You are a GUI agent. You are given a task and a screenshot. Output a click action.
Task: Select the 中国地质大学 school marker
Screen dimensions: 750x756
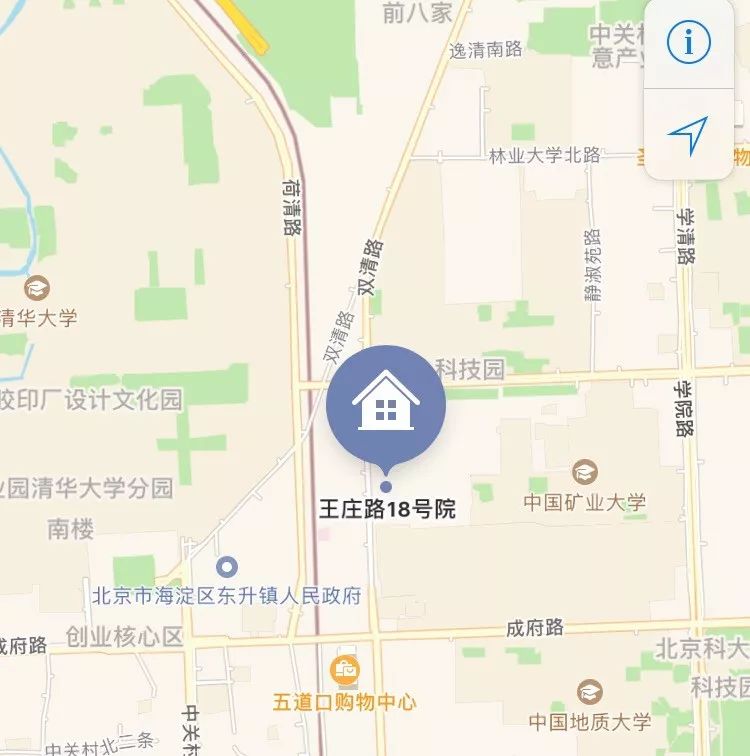pyautogui.click(x=590, y=691)
